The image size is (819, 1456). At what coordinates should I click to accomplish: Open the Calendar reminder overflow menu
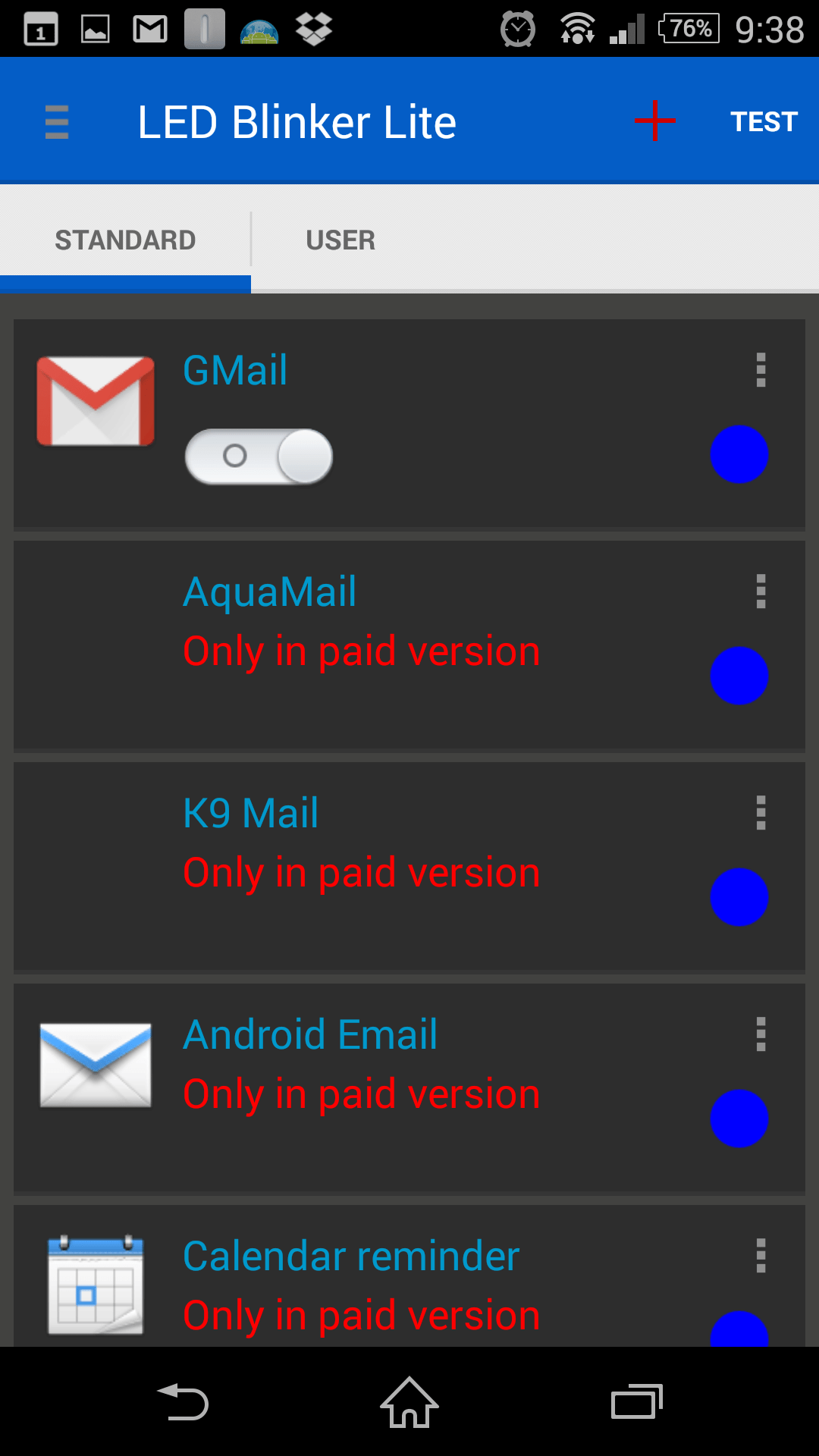pos(761,1256)
